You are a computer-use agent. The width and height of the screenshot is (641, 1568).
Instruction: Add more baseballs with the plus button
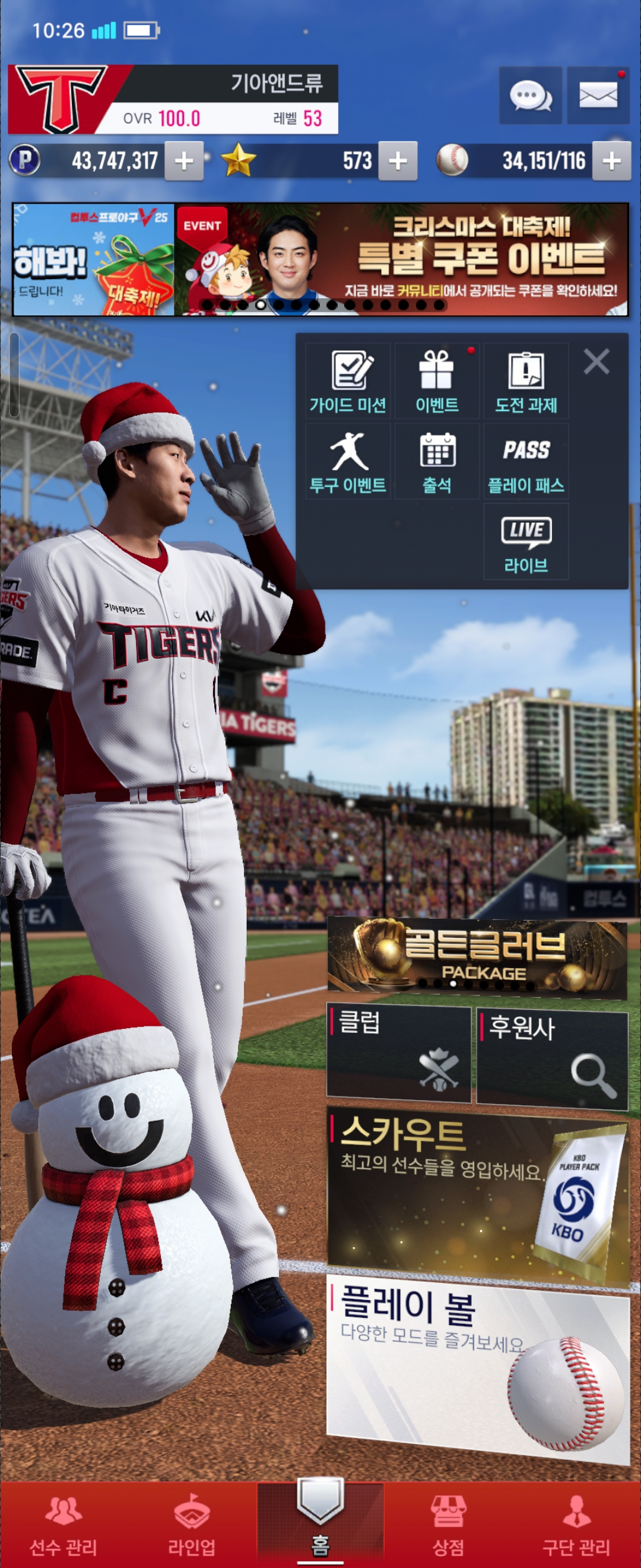click(611, 162)
